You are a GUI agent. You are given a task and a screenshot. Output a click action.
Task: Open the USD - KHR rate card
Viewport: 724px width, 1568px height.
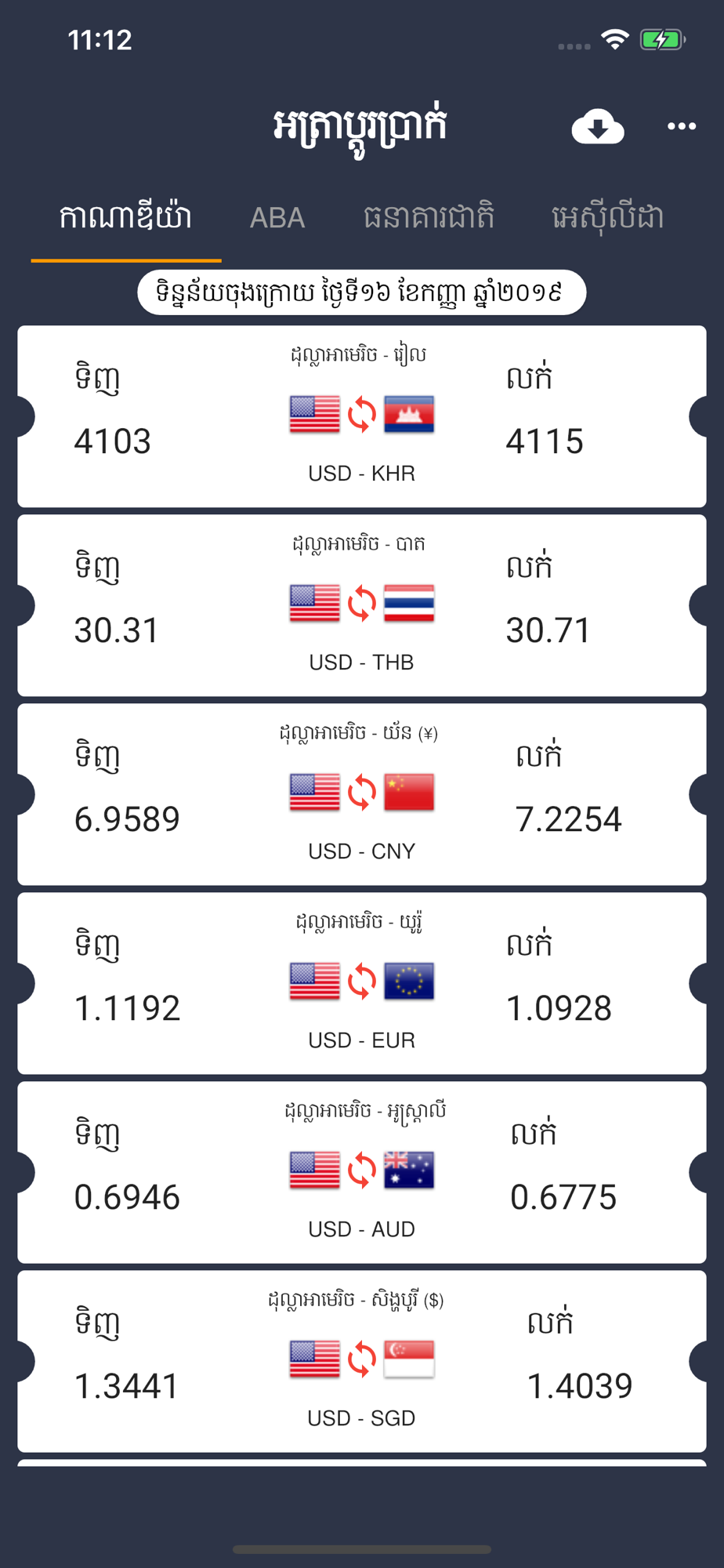[362, 416]
